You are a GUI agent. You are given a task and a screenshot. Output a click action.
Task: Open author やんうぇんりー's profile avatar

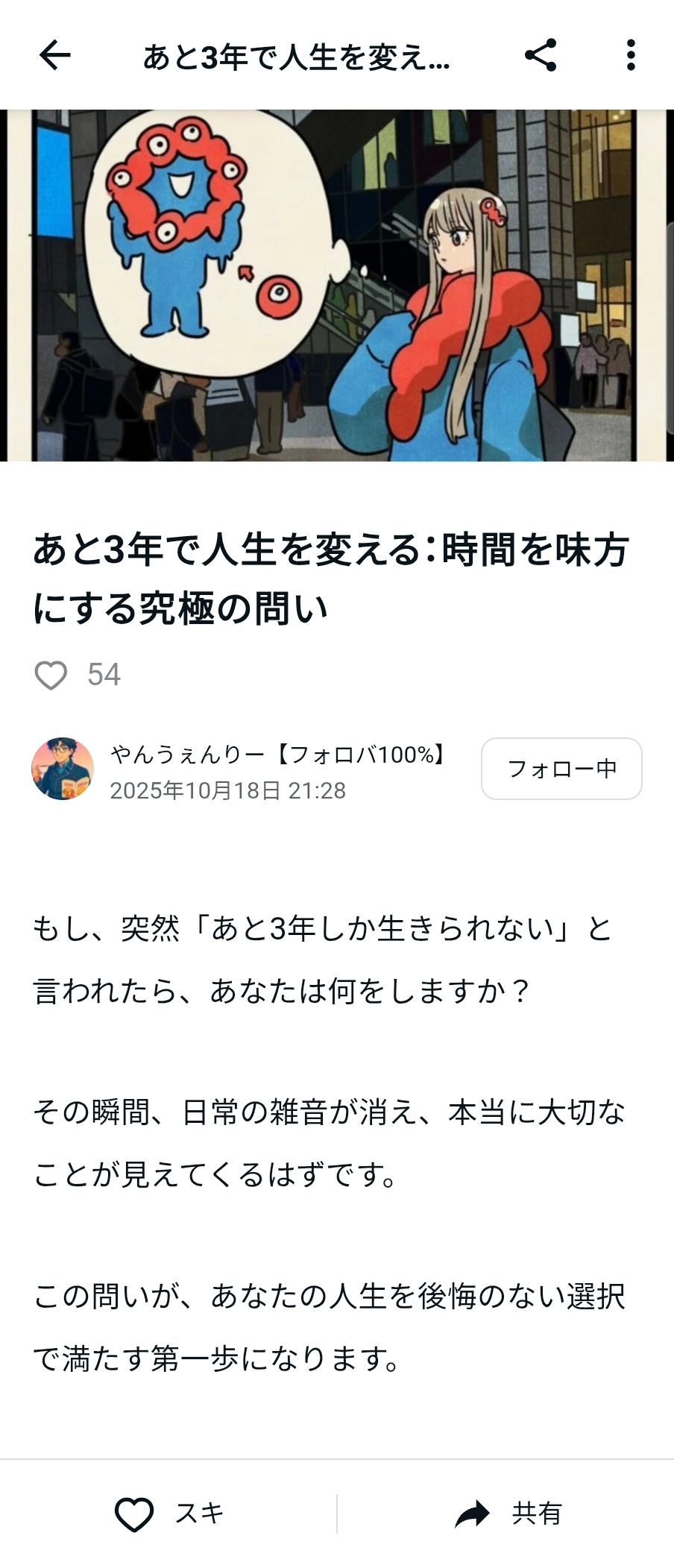pyautogui.click(x=63, y=769)
